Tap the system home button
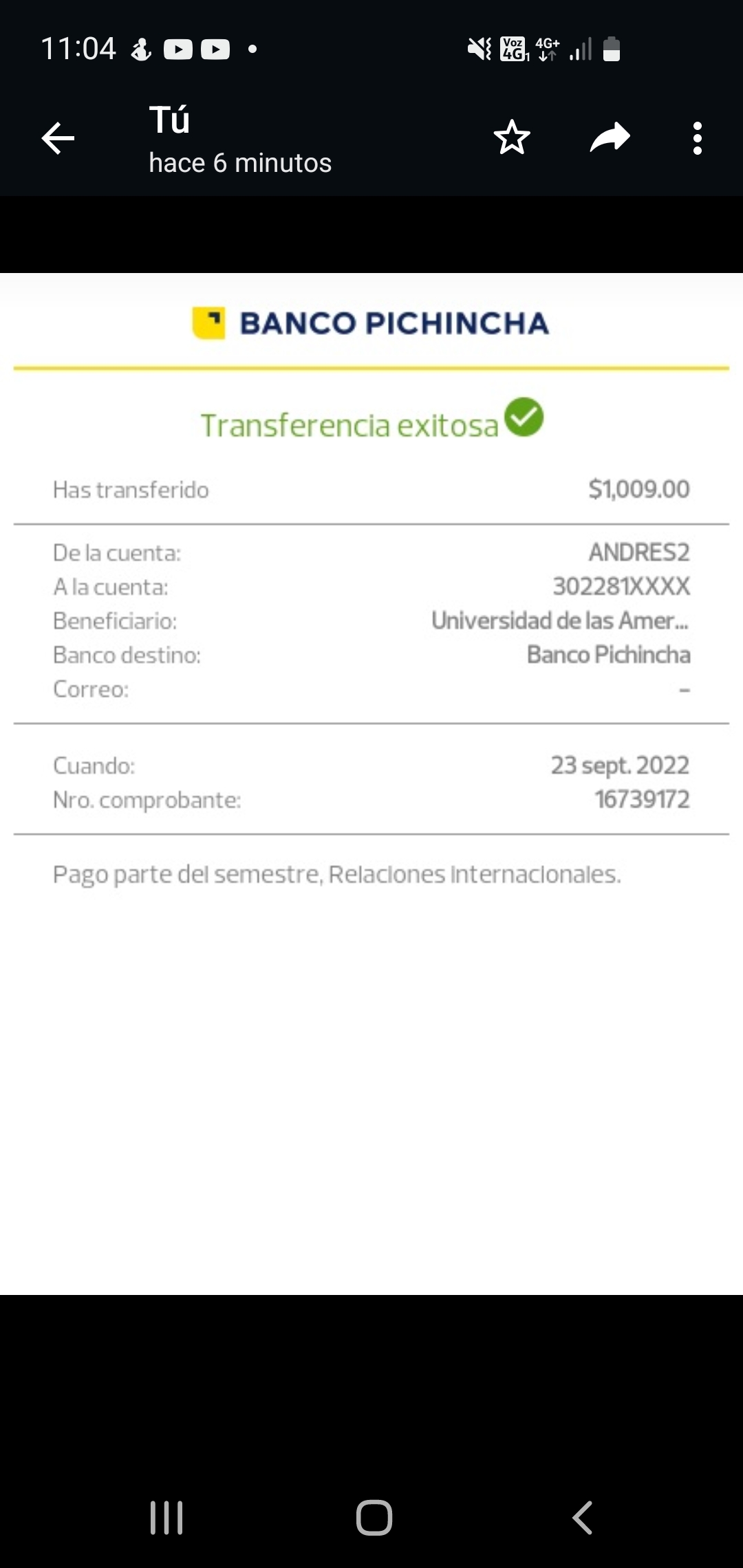The image size is (743, 1568). tap(374, 1517)
